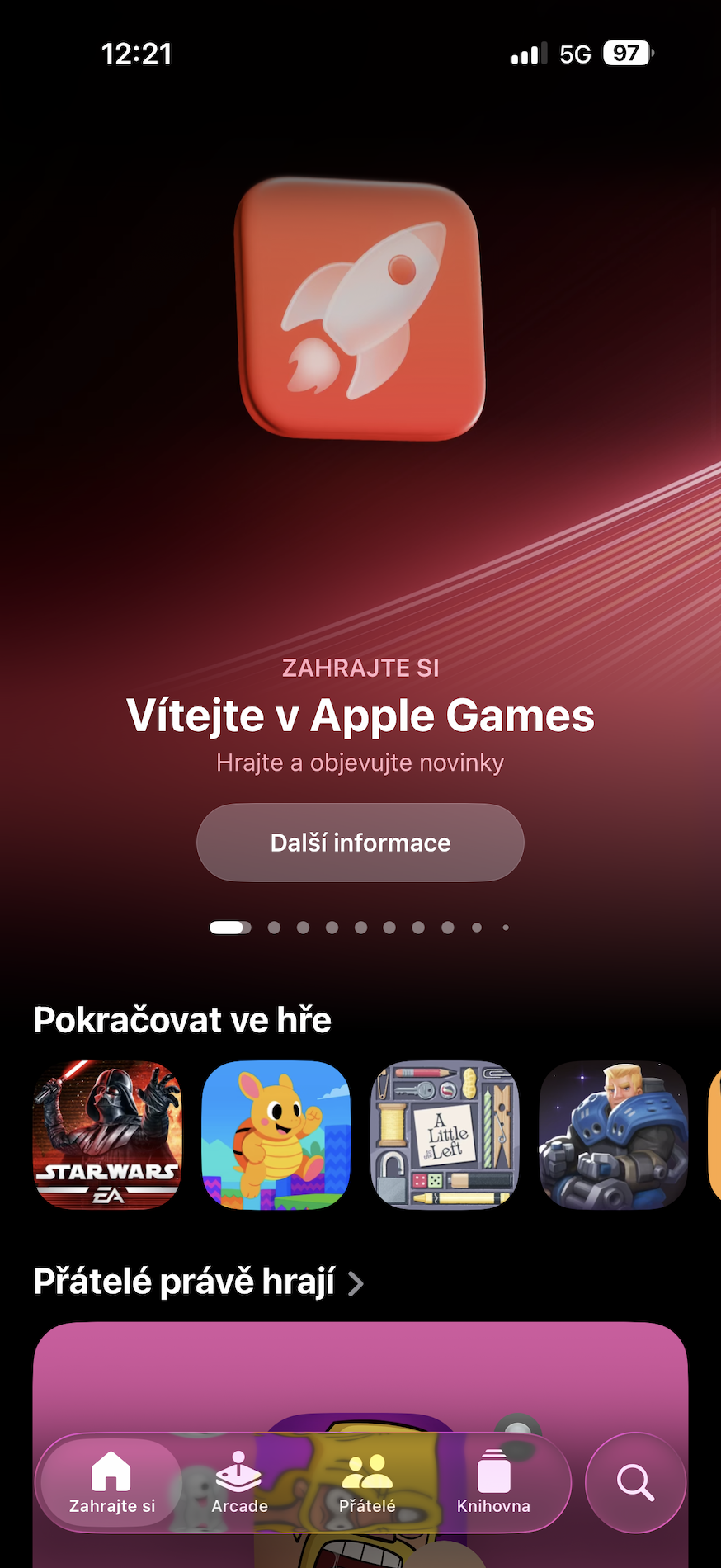Tap the Další informace button

[x=360, y=843]
